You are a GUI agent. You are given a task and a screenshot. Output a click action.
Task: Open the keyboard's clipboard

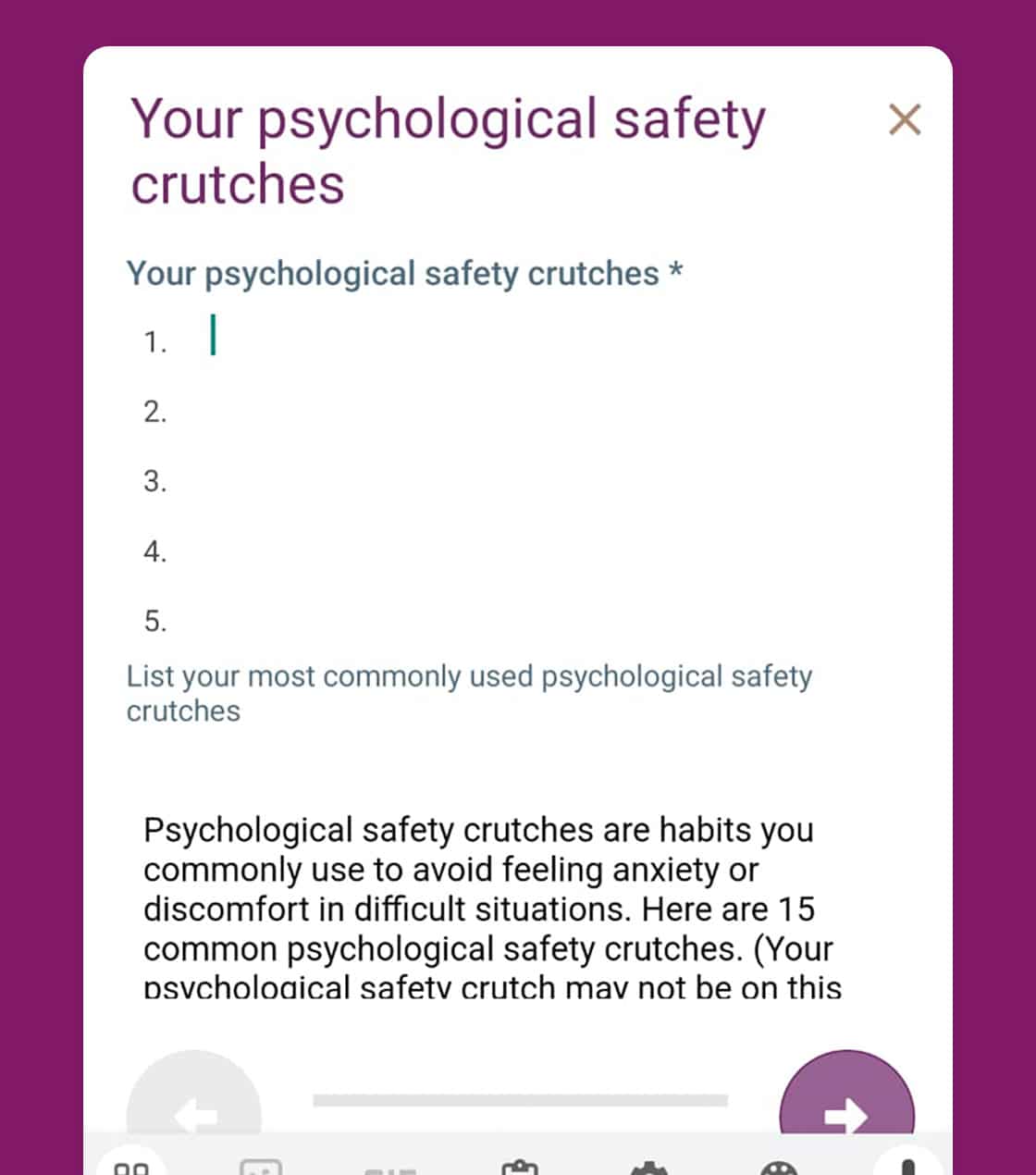coord(520,1166)
